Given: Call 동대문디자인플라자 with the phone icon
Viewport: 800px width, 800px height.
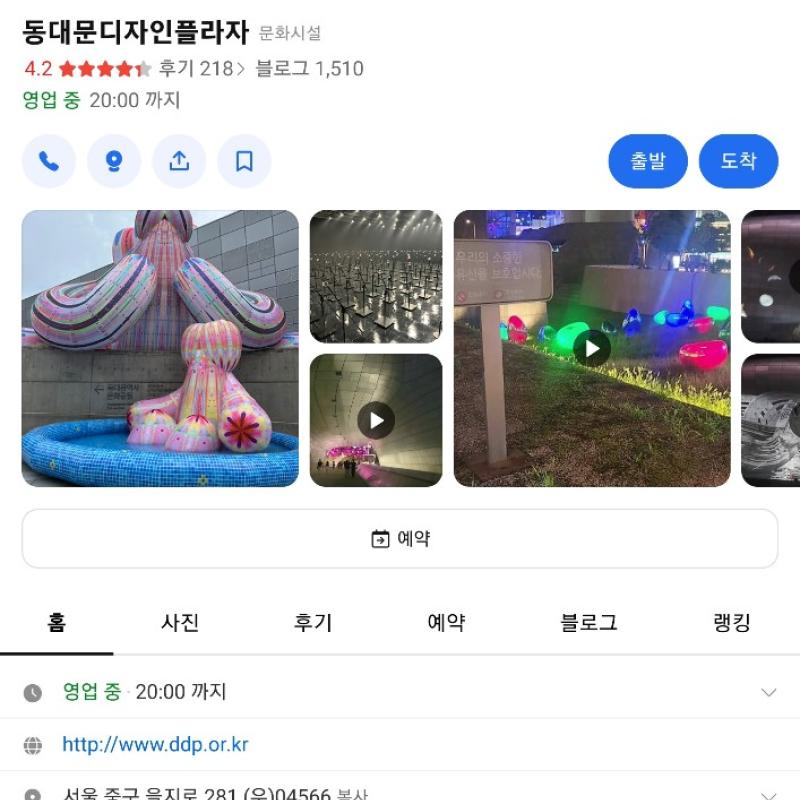Looking at the screenshot, I should click(49, 161).
